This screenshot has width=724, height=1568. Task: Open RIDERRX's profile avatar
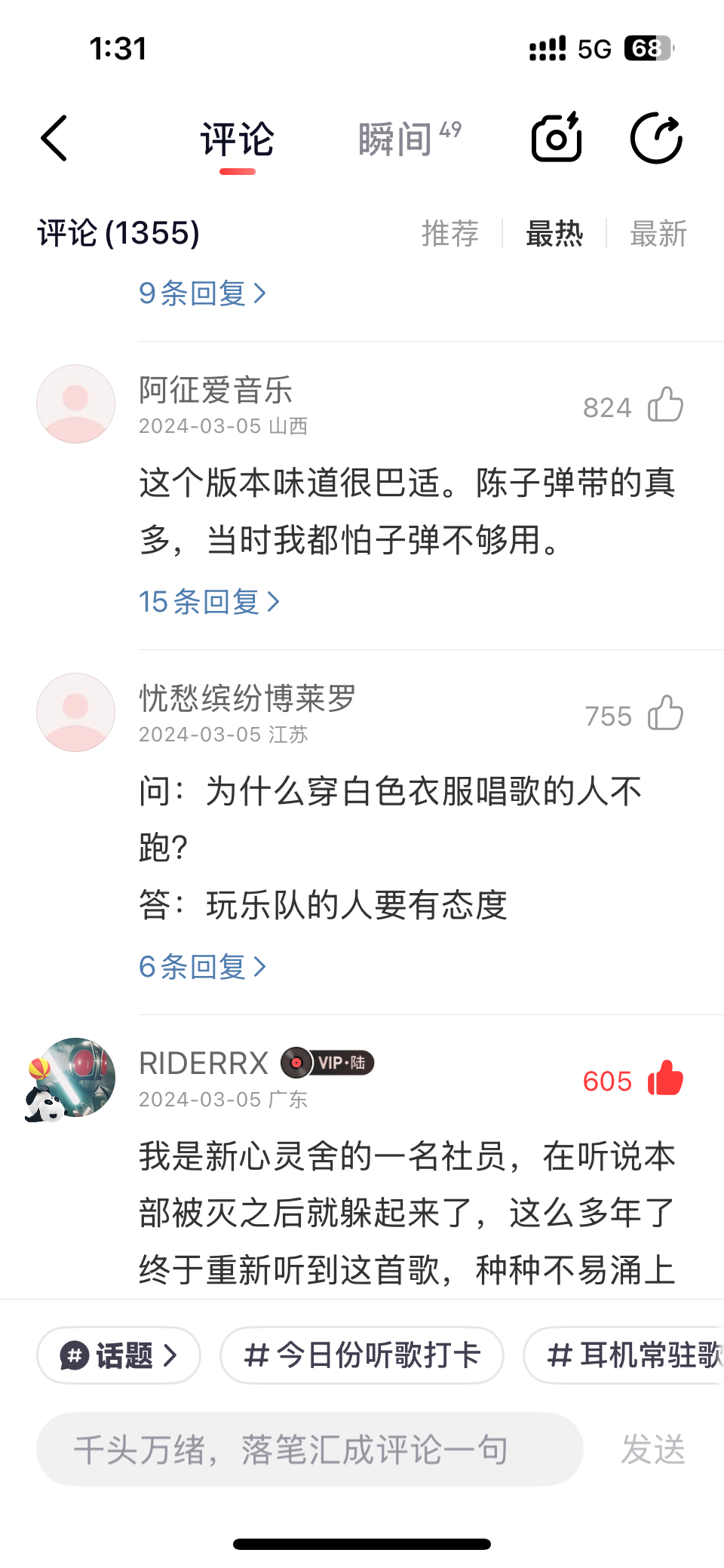point(72,1079)
